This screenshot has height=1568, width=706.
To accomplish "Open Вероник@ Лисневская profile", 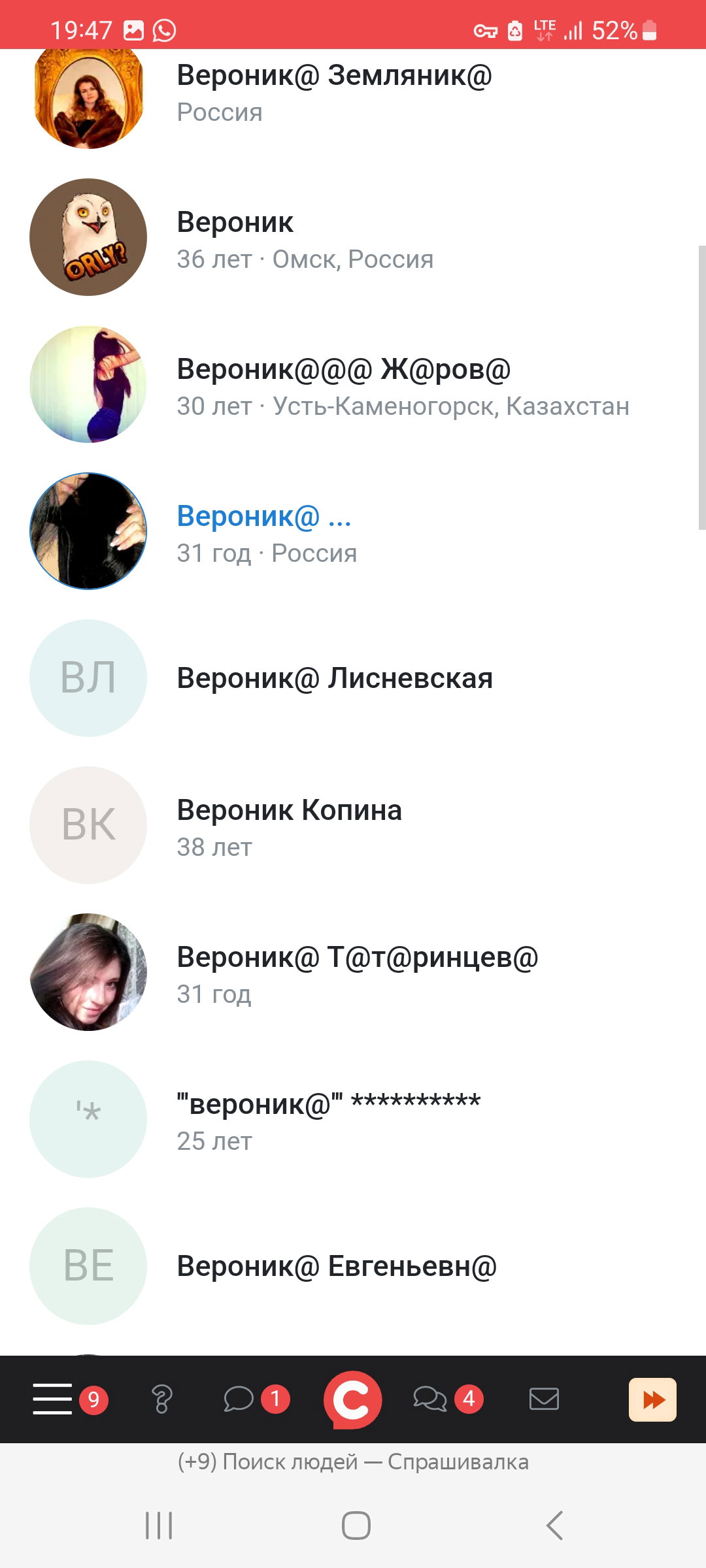I will (x=353, y=678).
